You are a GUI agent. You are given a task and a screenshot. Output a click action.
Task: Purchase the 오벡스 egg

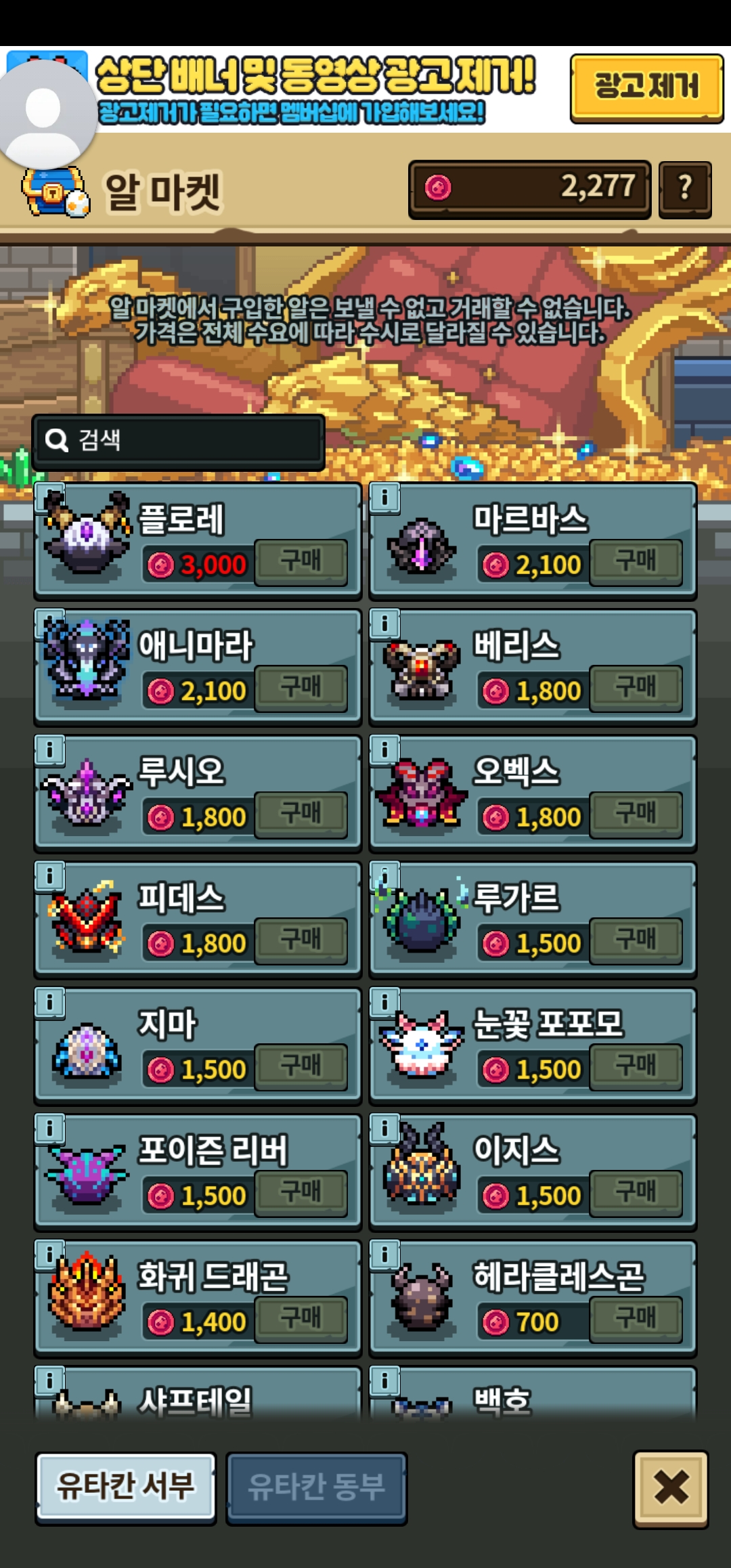(636, 814)
